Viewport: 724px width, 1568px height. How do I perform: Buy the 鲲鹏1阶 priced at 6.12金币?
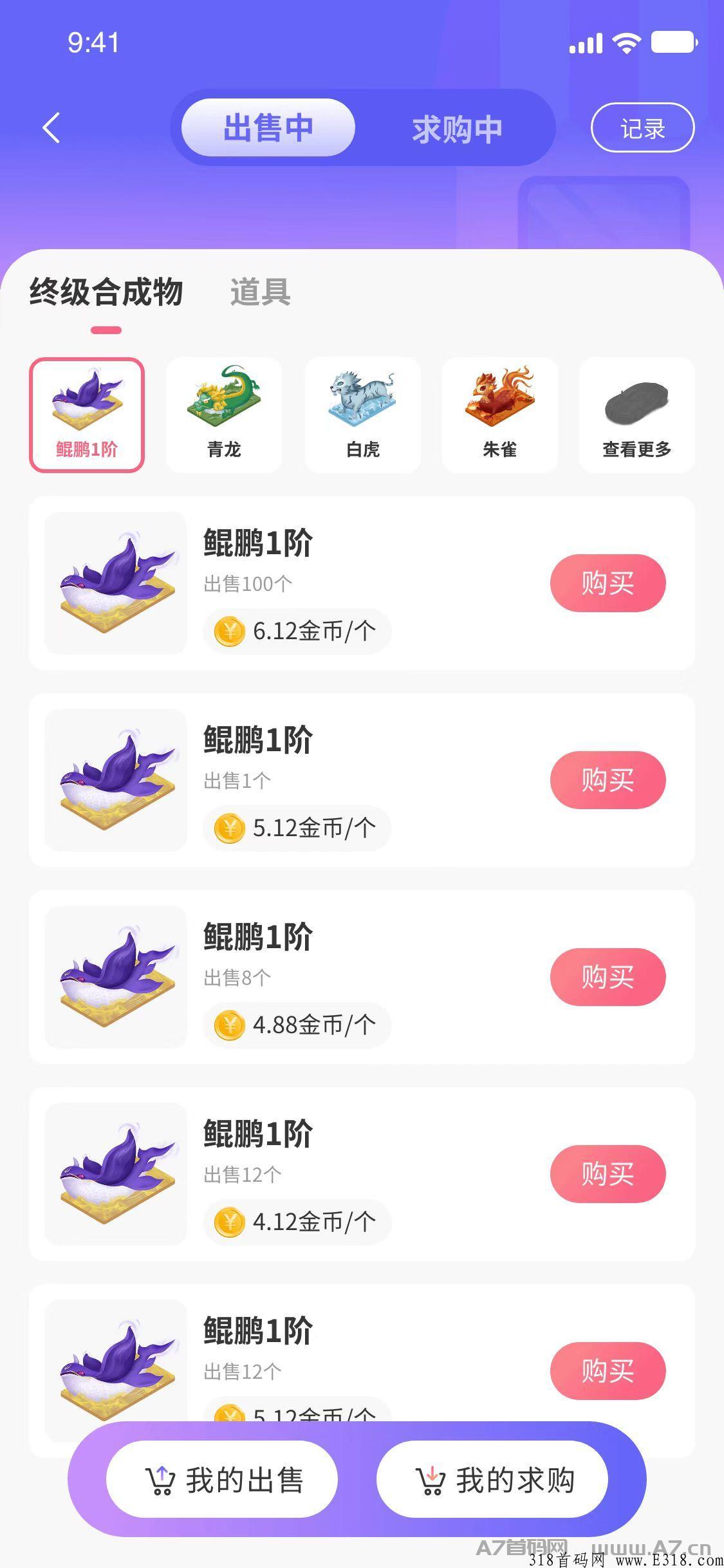point(607,583)
